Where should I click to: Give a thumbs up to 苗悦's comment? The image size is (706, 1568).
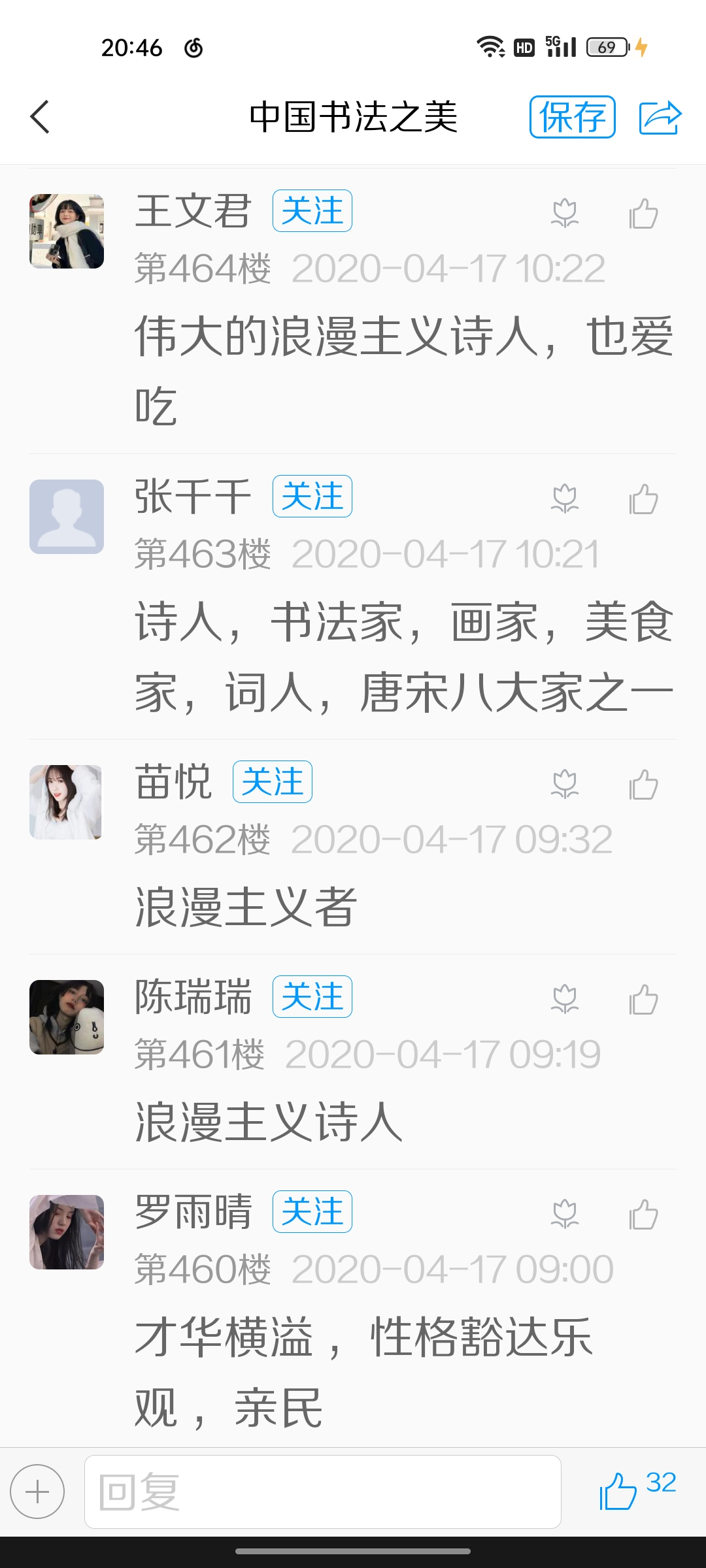(643, 785)
